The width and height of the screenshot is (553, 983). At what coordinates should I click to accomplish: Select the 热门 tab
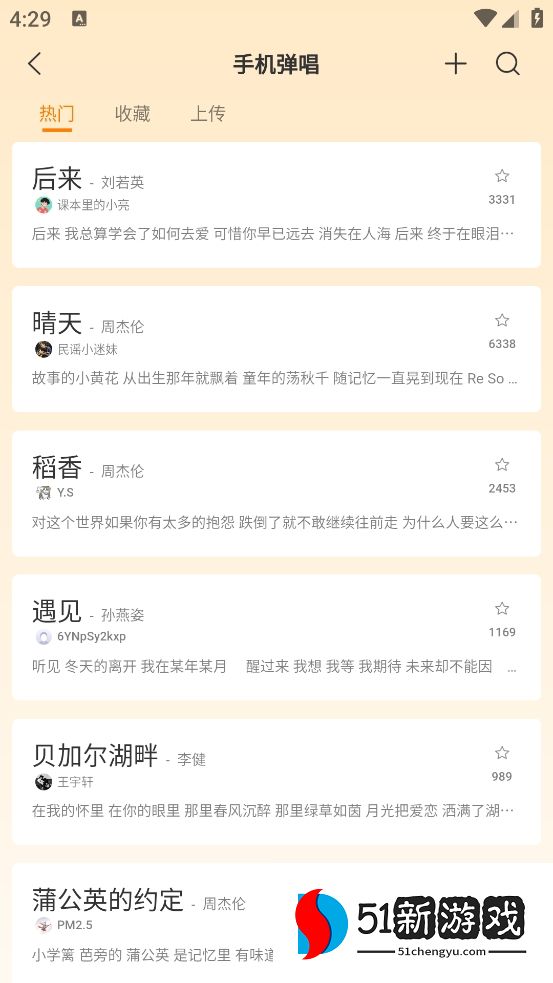point(57,113)
